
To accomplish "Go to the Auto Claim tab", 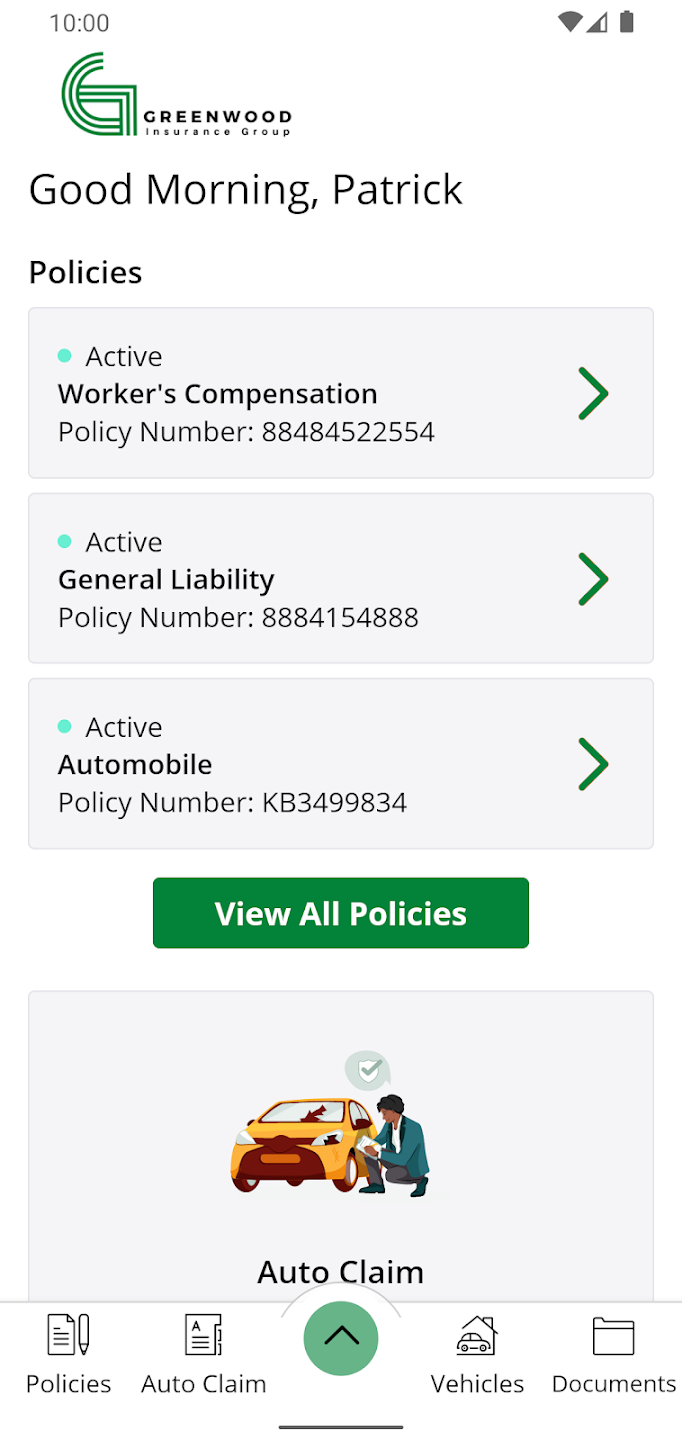I will tap(204, 1355).
